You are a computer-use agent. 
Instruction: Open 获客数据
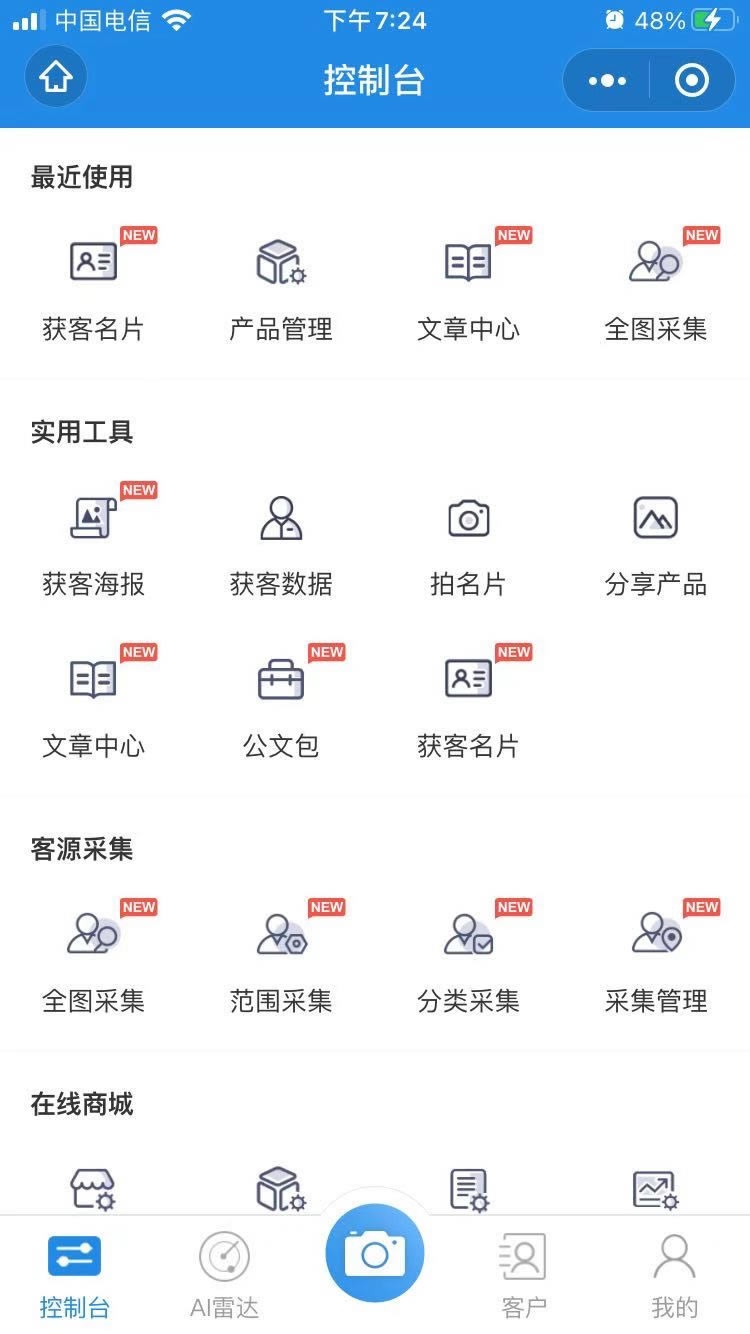(x=281, y=545)
